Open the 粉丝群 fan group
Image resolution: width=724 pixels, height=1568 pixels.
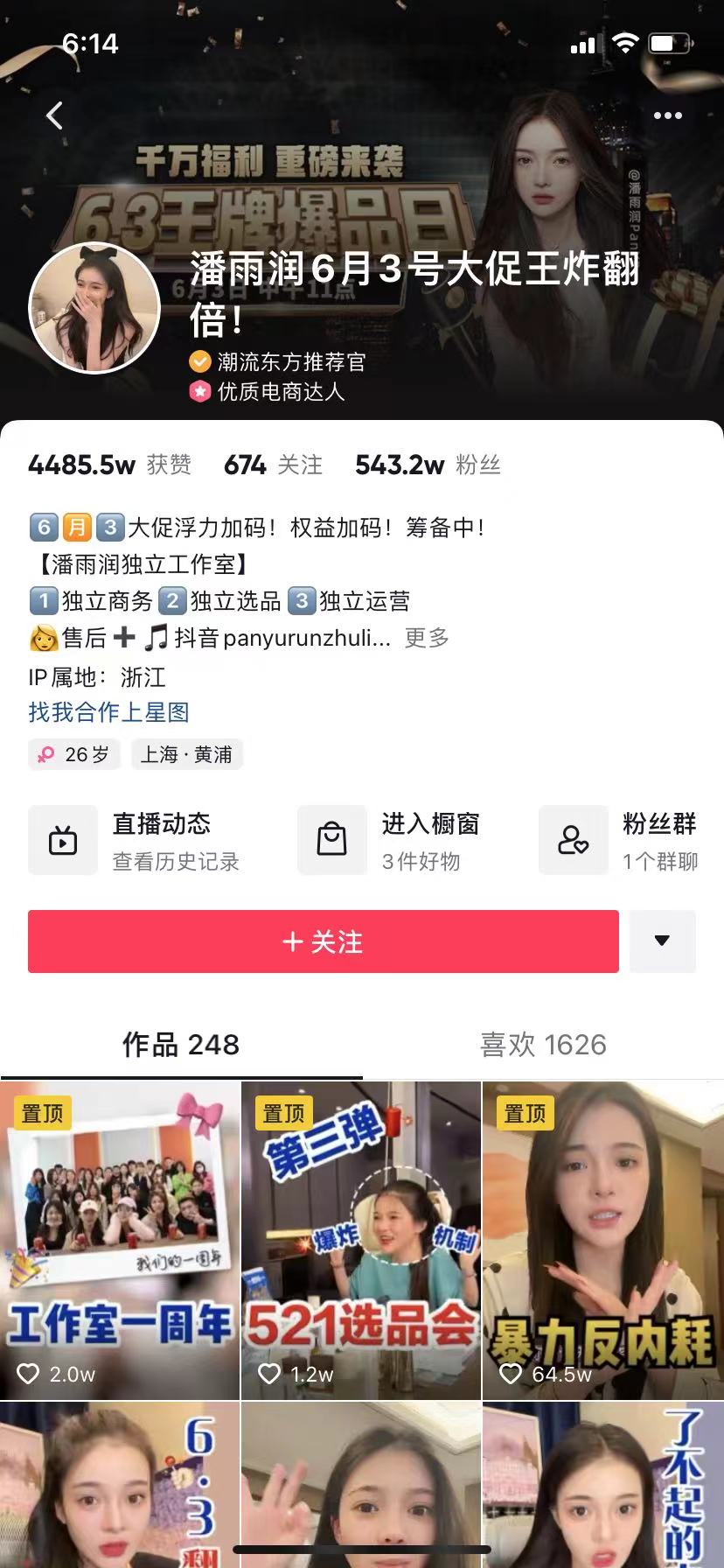click(621, 840)
